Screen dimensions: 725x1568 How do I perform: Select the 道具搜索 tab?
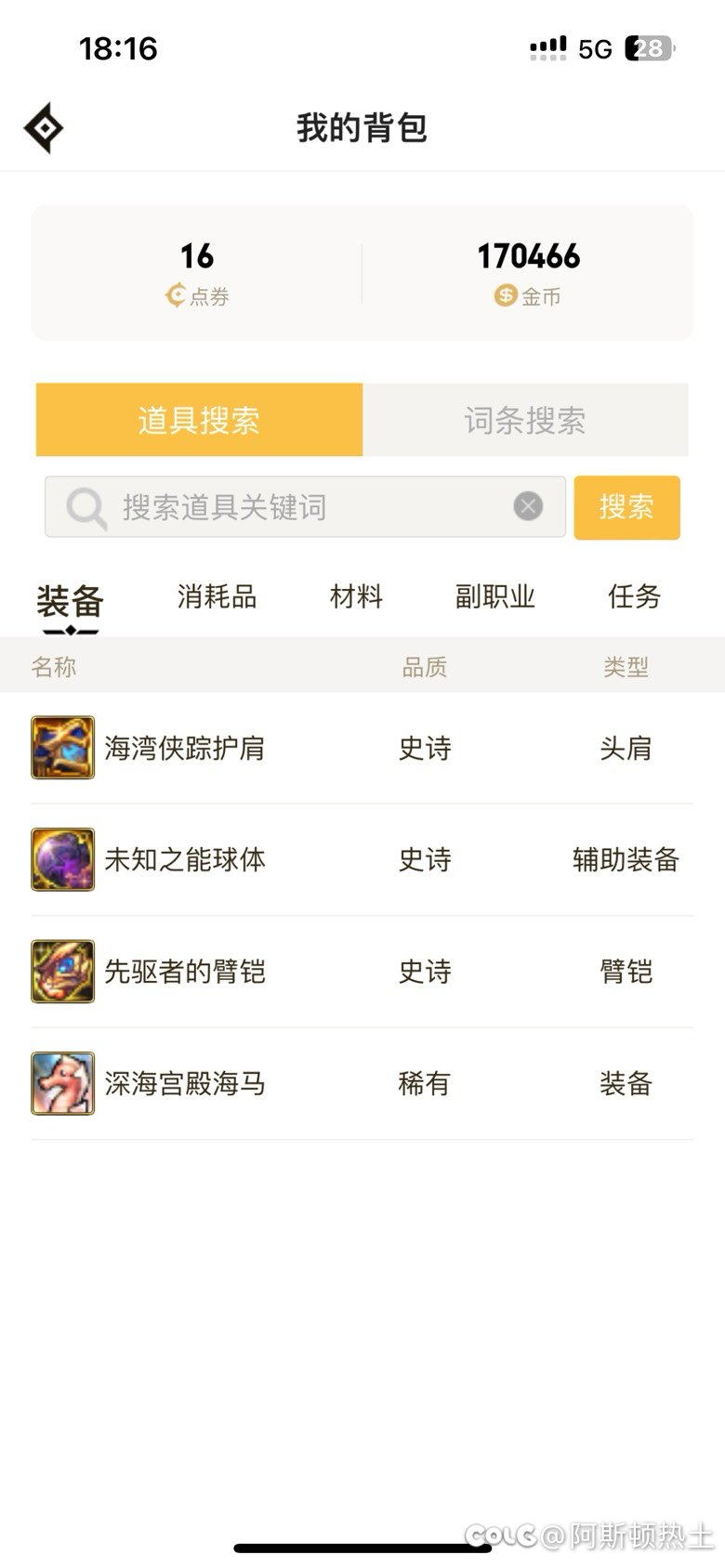click(x=199, y=420)
